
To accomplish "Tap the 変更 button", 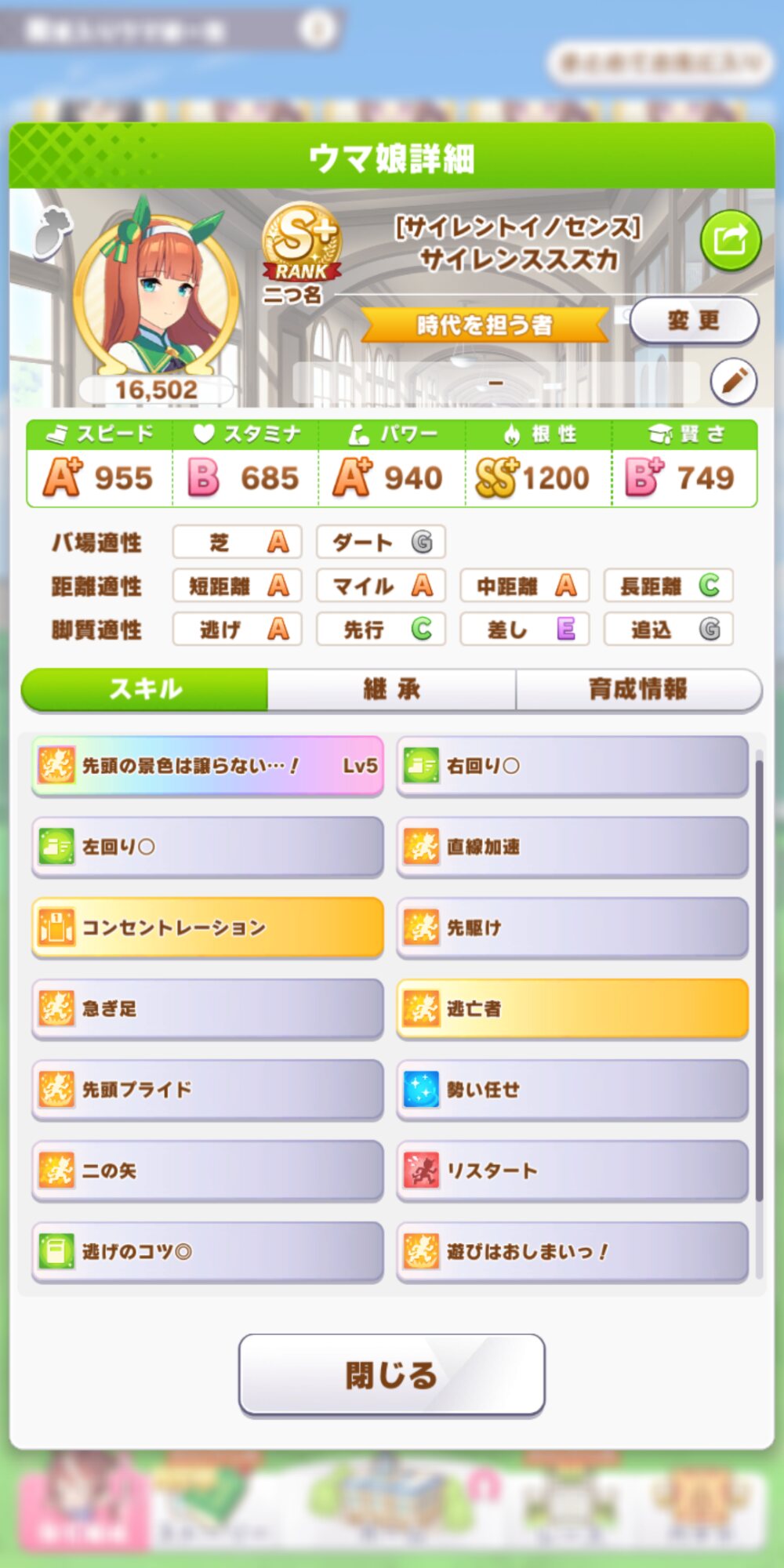I will (694, 320).
